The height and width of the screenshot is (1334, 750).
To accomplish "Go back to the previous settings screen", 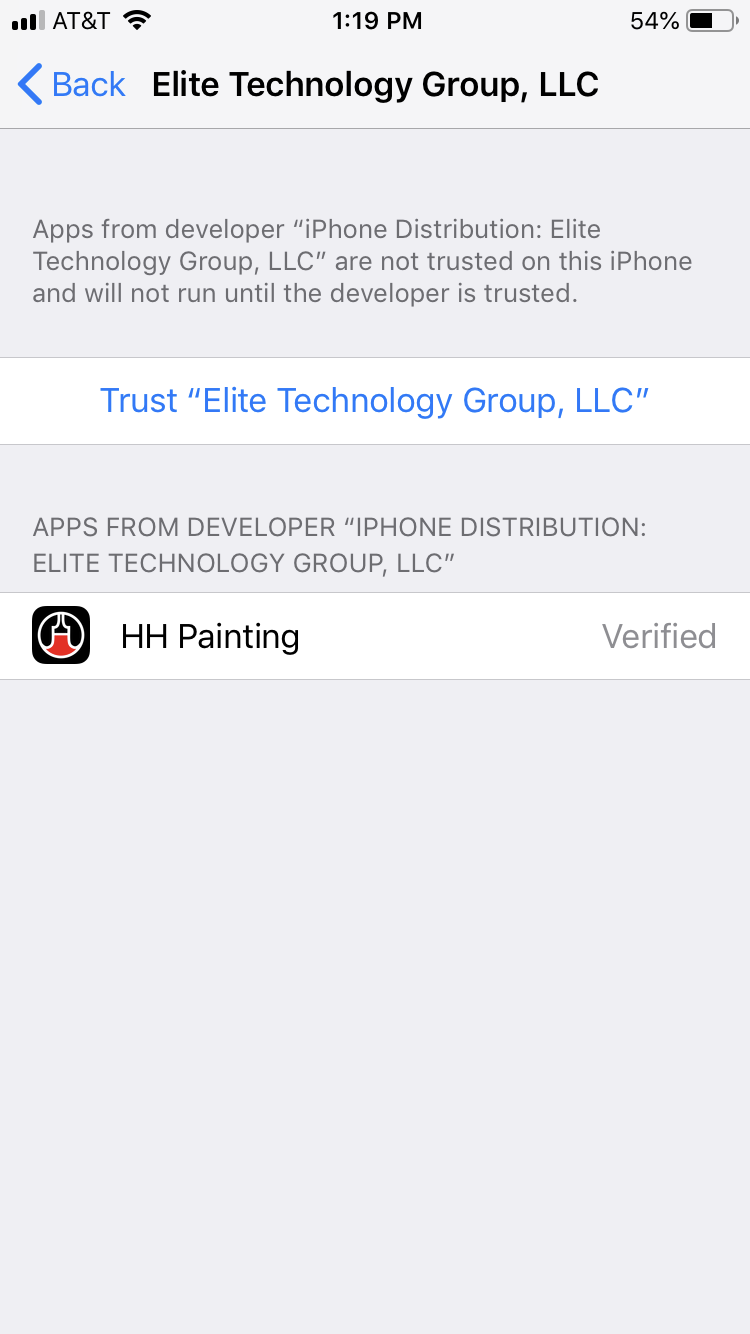I will [x=72, y=85].
